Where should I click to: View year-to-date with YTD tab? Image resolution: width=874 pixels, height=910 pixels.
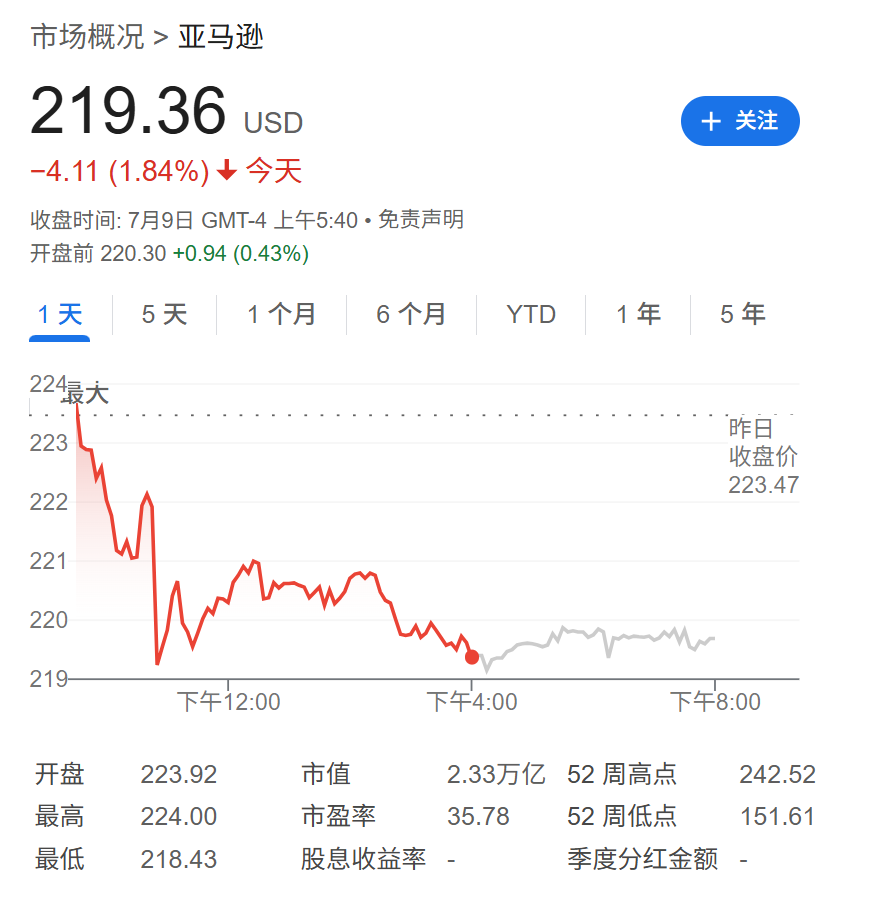[x=530, y=314]
